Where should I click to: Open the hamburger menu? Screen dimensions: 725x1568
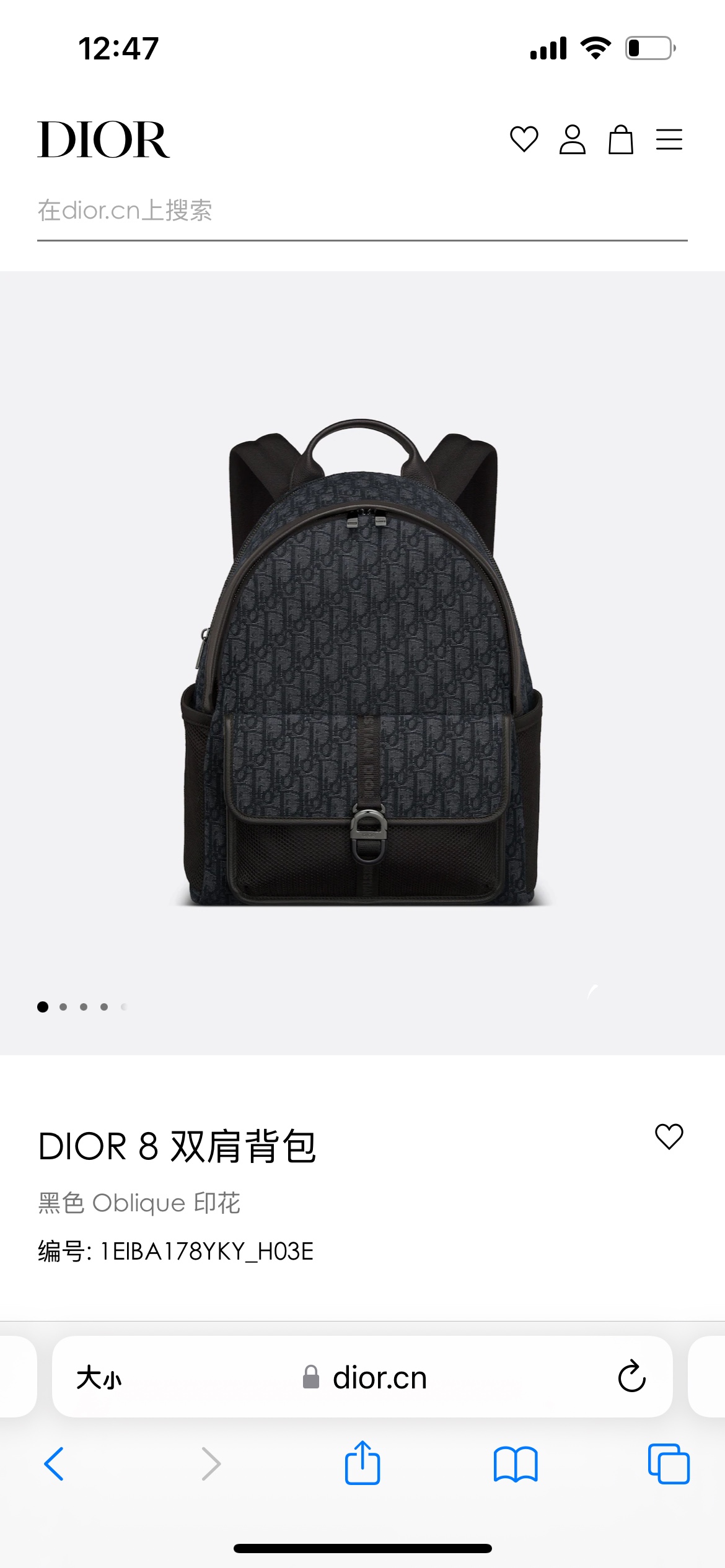(669, 139)
